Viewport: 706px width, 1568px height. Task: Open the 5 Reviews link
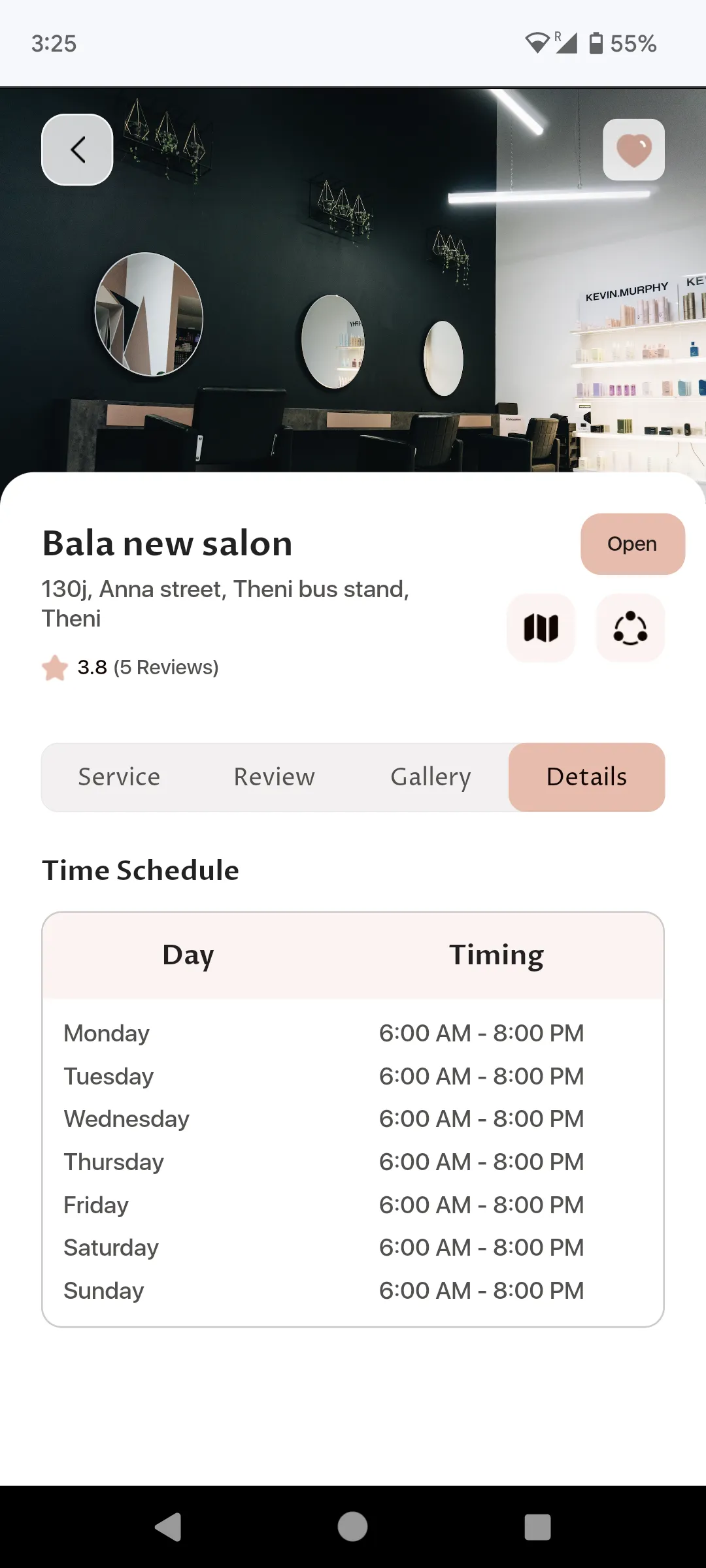166,668
